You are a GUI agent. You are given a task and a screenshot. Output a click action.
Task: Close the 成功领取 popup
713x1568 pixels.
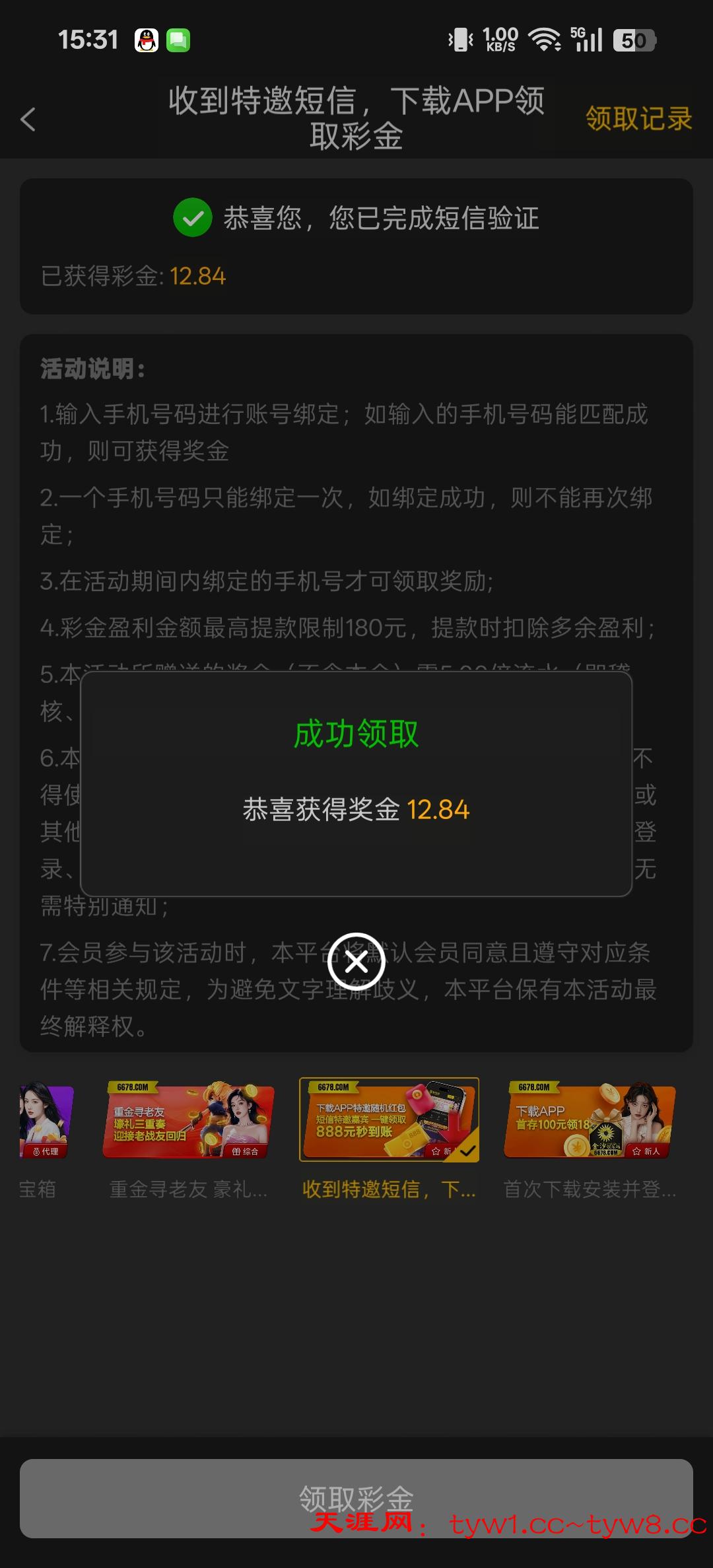tap(356, 962)
